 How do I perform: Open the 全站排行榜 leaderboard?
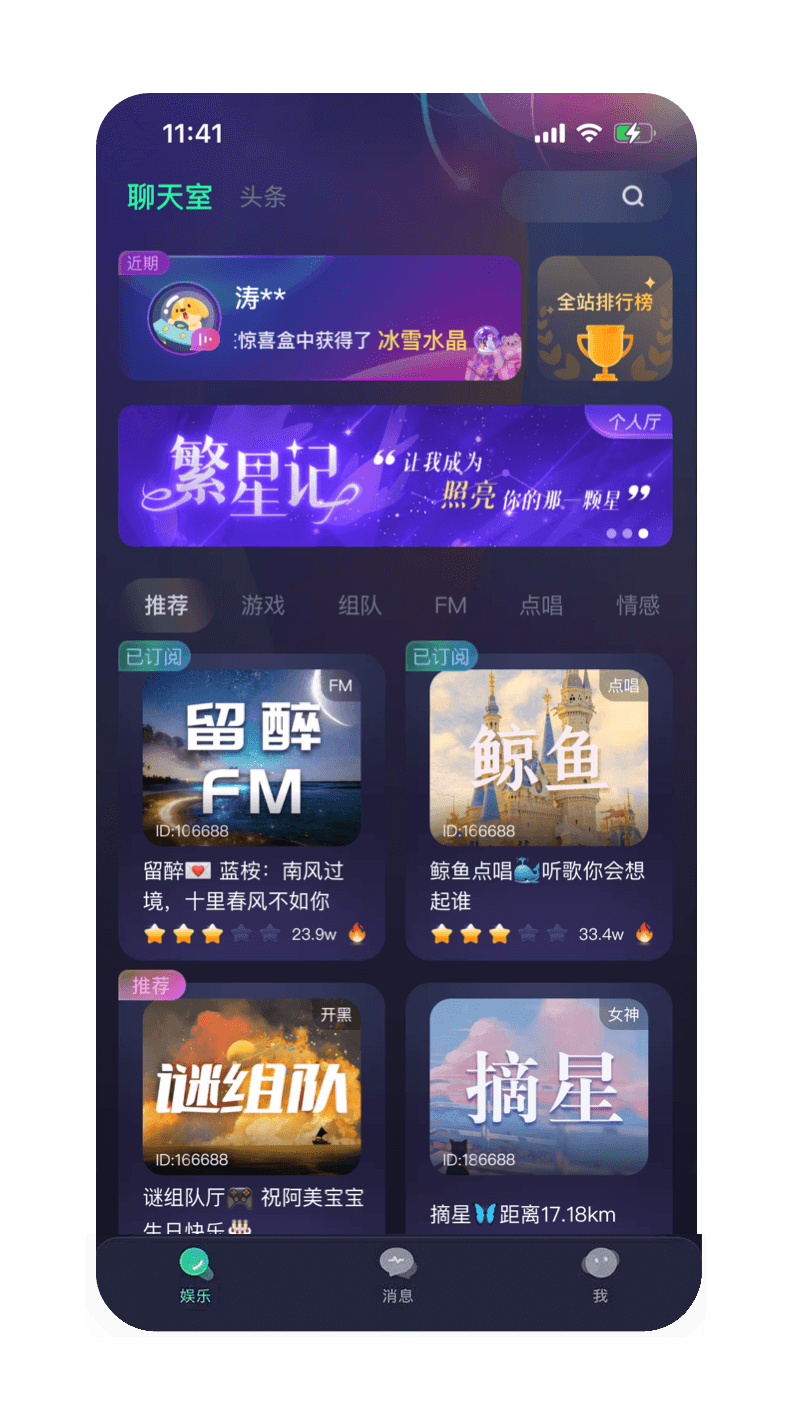click(604, 319)
